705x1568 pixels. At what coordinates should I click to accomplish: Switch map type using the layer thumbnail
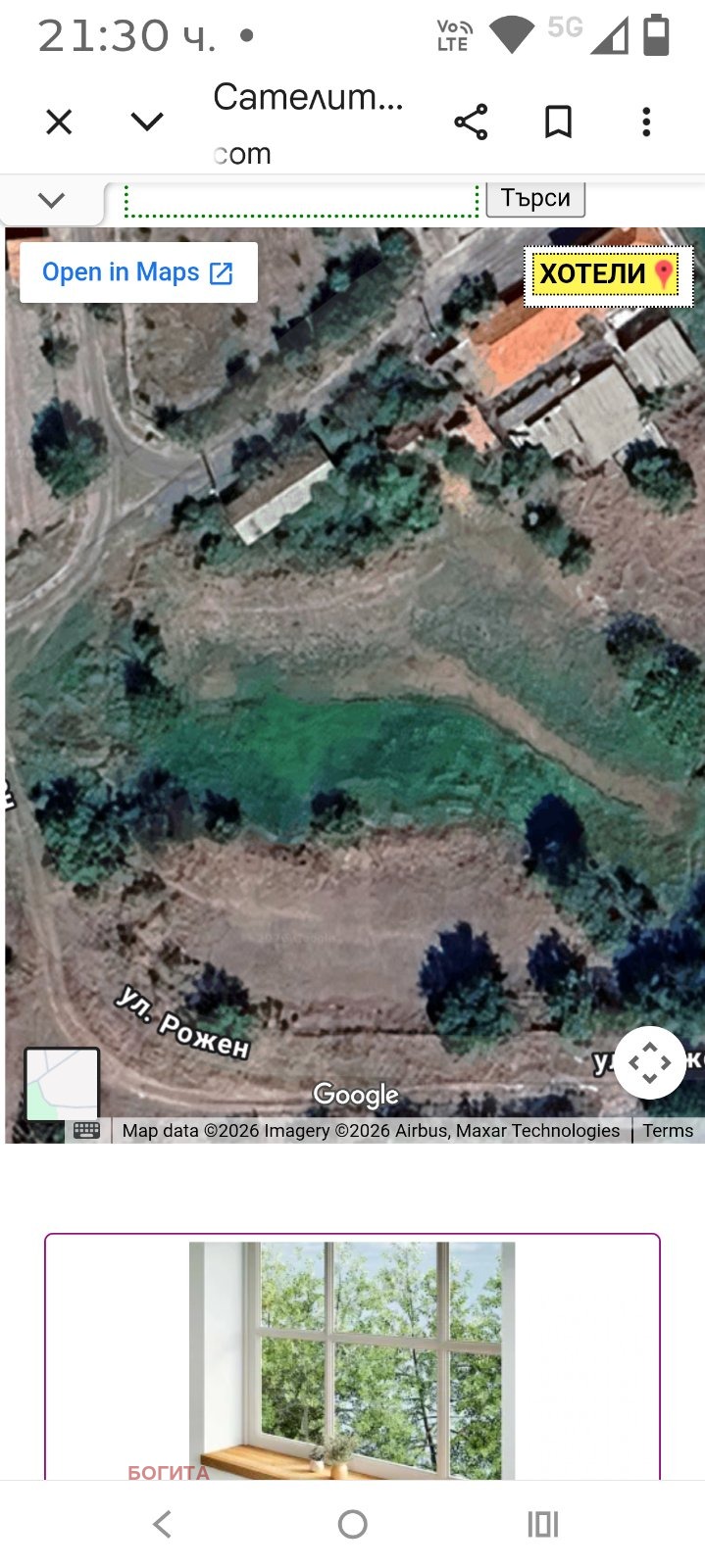point(62,1085)
